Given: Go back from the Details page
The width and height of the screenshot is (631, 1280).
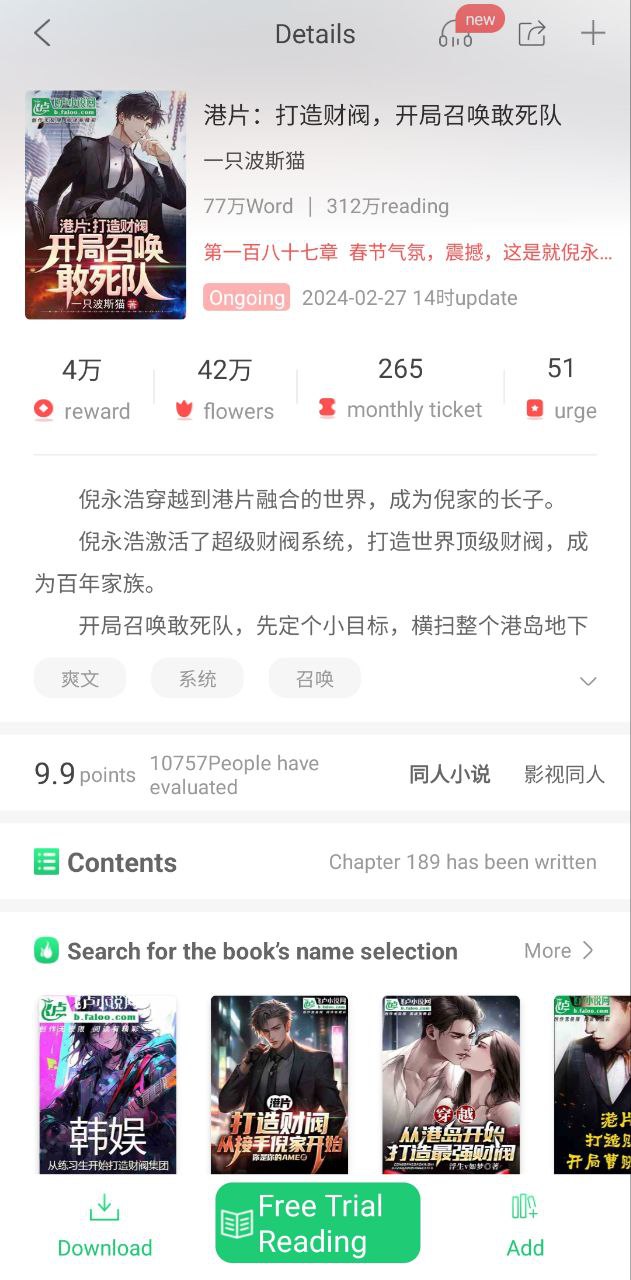Looking at the screenshot, I should pyautogui.click(x=42, y=34).
